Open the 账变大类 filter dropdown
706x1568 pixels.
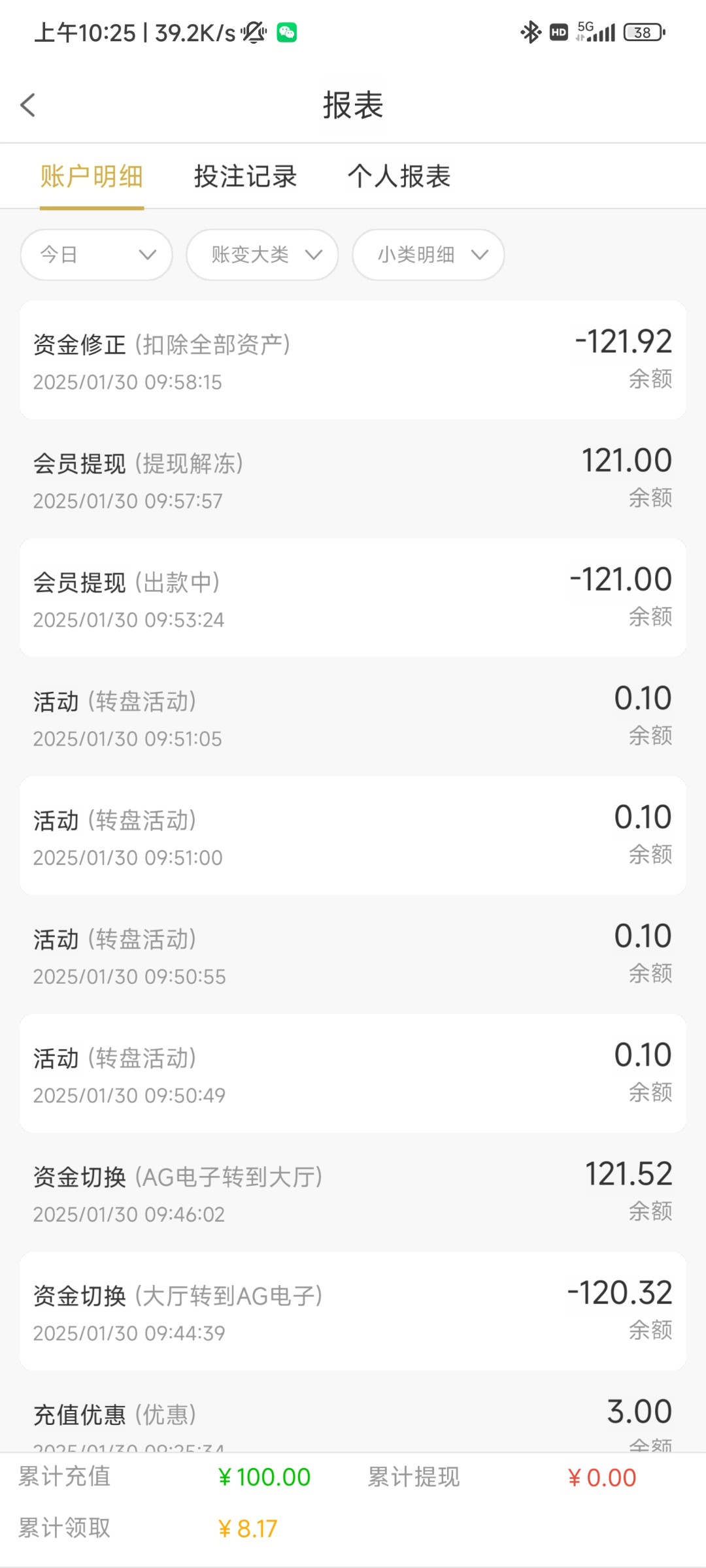click(x=262, y=255)
